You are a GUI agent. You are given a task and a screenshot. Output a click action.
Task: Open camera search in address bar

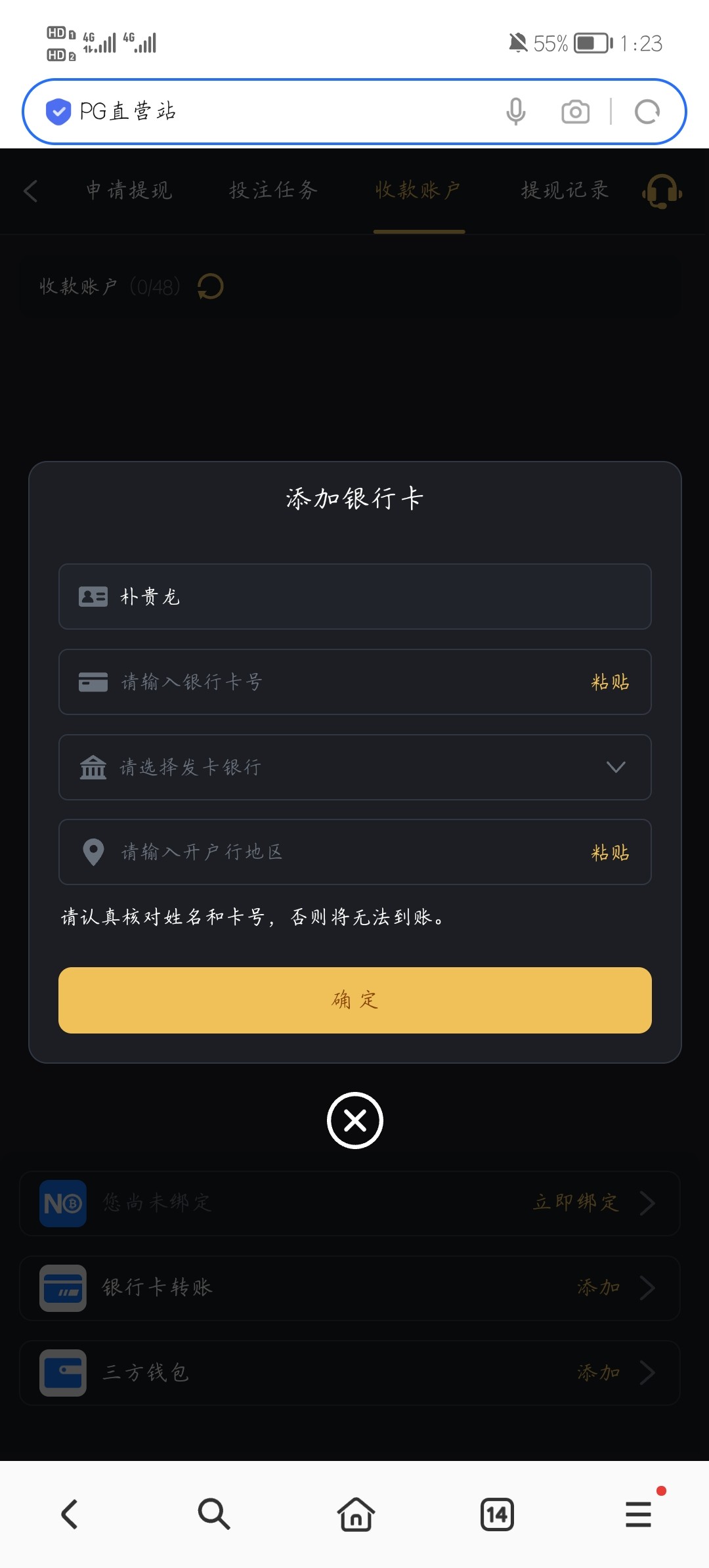coord(576,112)
